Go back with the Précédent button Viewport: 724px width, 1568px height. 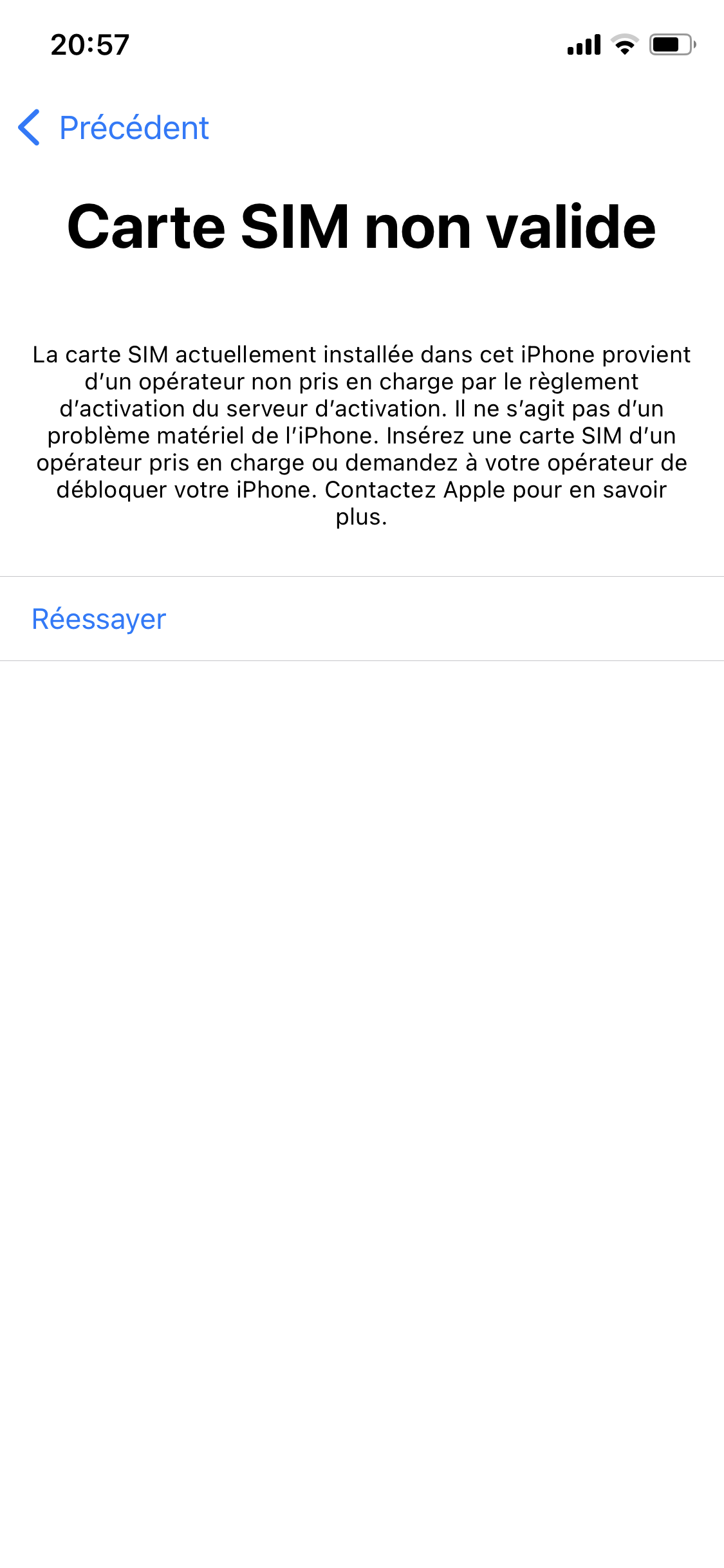tap(115, 127)
